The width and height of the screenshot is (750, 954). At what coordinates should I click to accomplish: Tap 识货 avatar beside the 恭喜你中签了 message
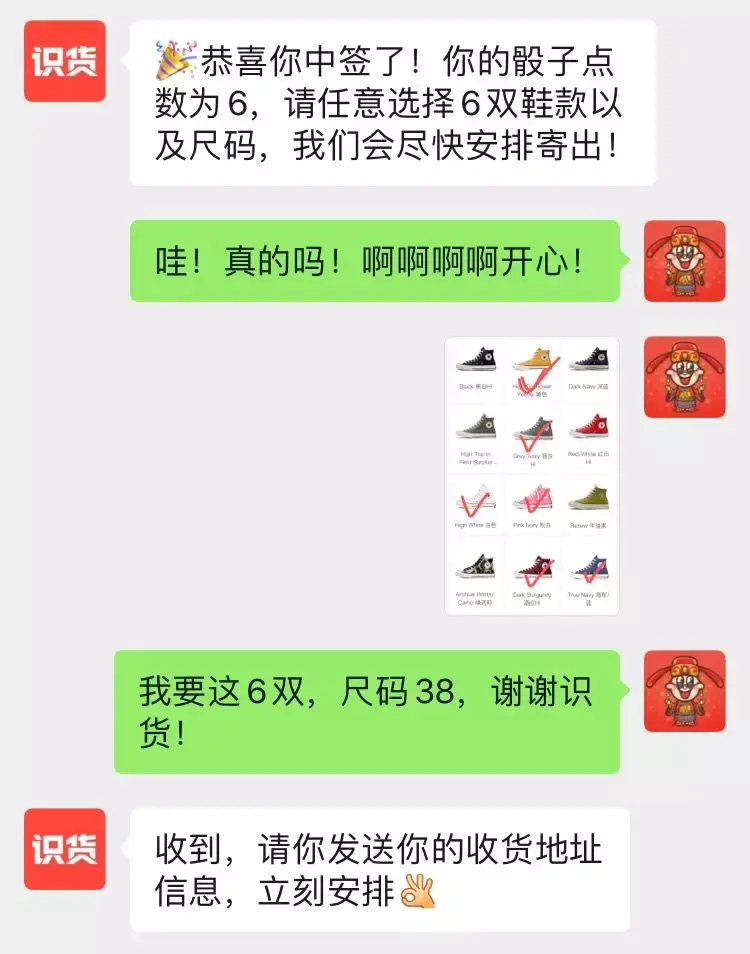[65, 61]
